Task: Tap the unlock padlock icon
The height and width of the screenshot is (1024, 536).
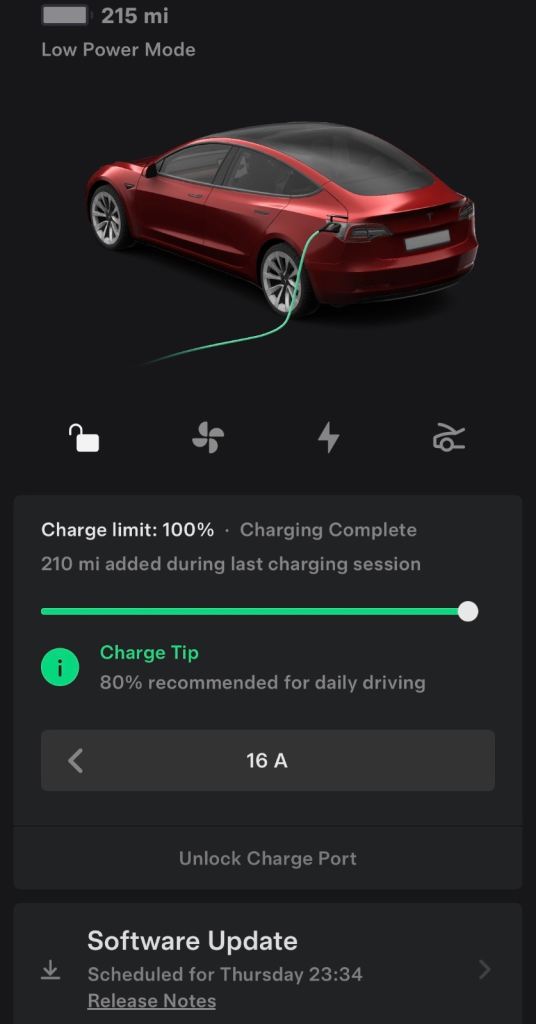Action: click(84, 437)
